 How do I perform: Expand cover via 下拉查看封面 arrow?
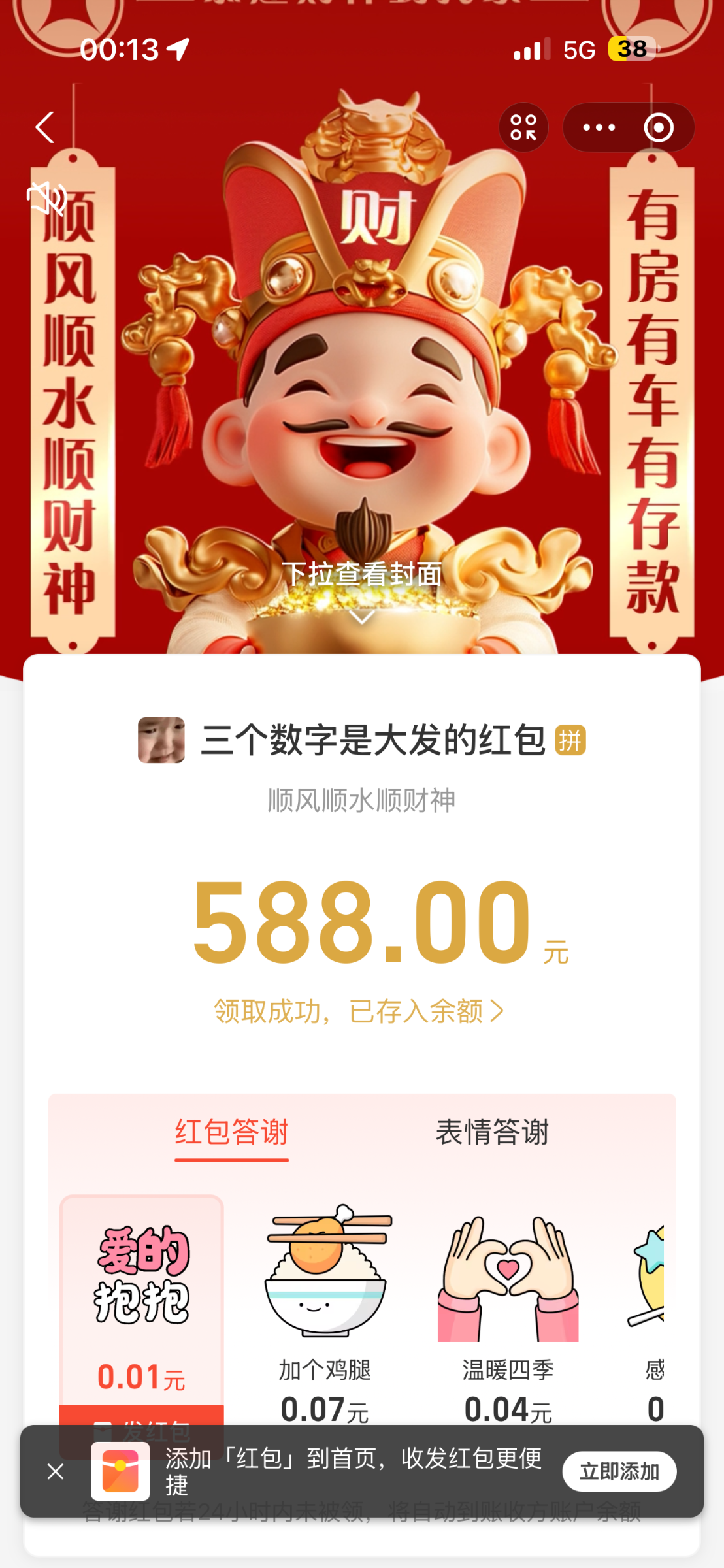coord(361,616)
